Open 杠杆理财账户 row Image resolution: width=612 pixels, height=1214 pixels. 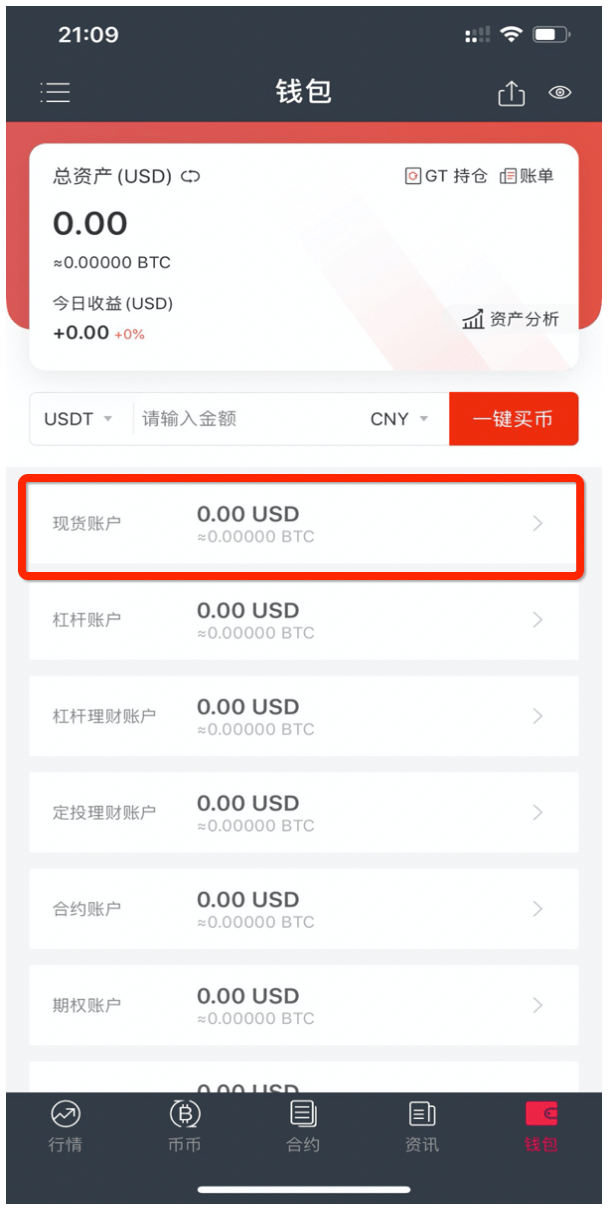coord(304,716)
